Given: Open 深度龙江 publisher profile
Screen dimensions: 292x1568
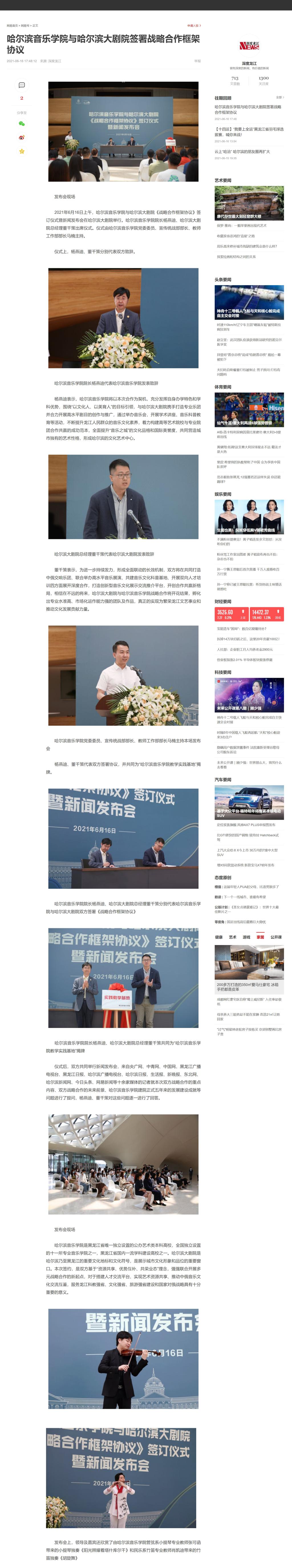Looking at the screenshot, I should 249,63.
